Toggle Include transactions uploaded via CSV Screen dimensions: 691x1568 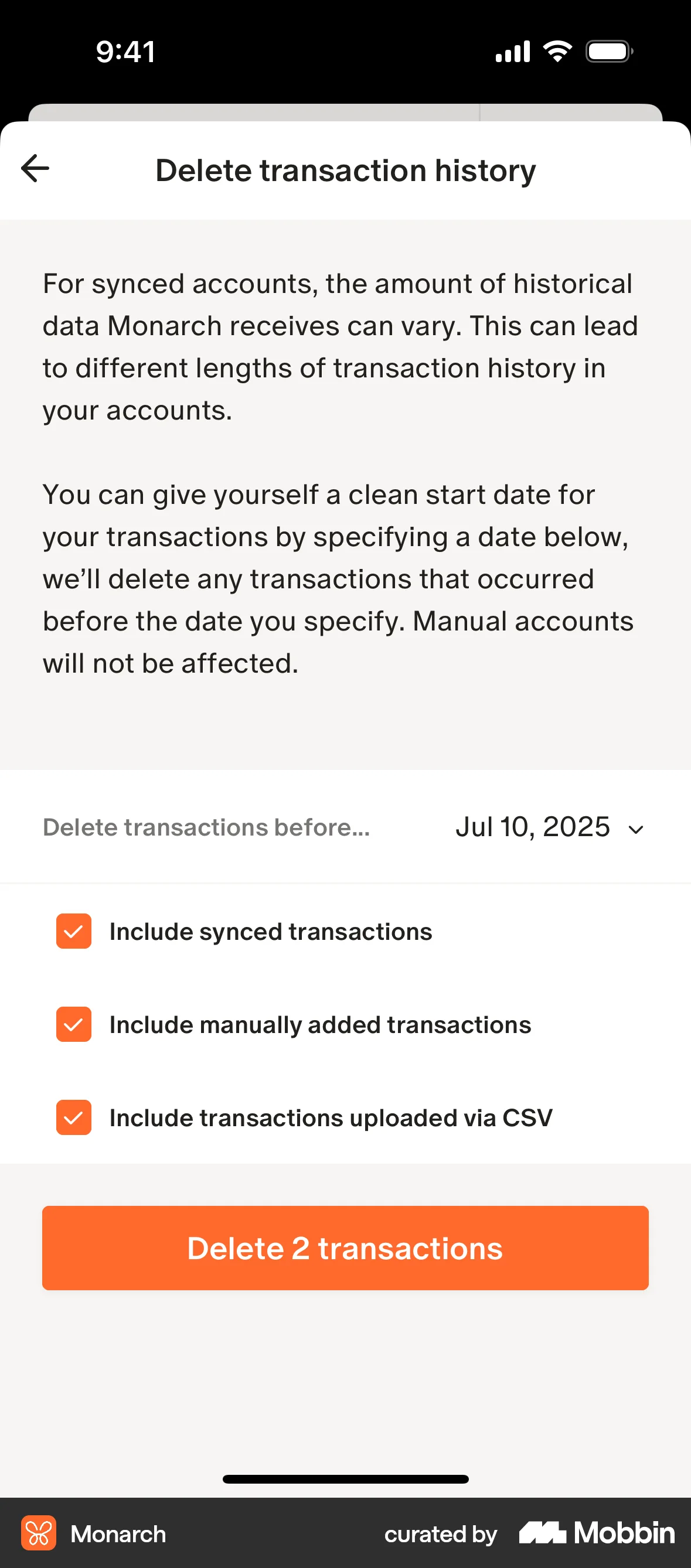pyautogui.click(x=73, y=1117)
